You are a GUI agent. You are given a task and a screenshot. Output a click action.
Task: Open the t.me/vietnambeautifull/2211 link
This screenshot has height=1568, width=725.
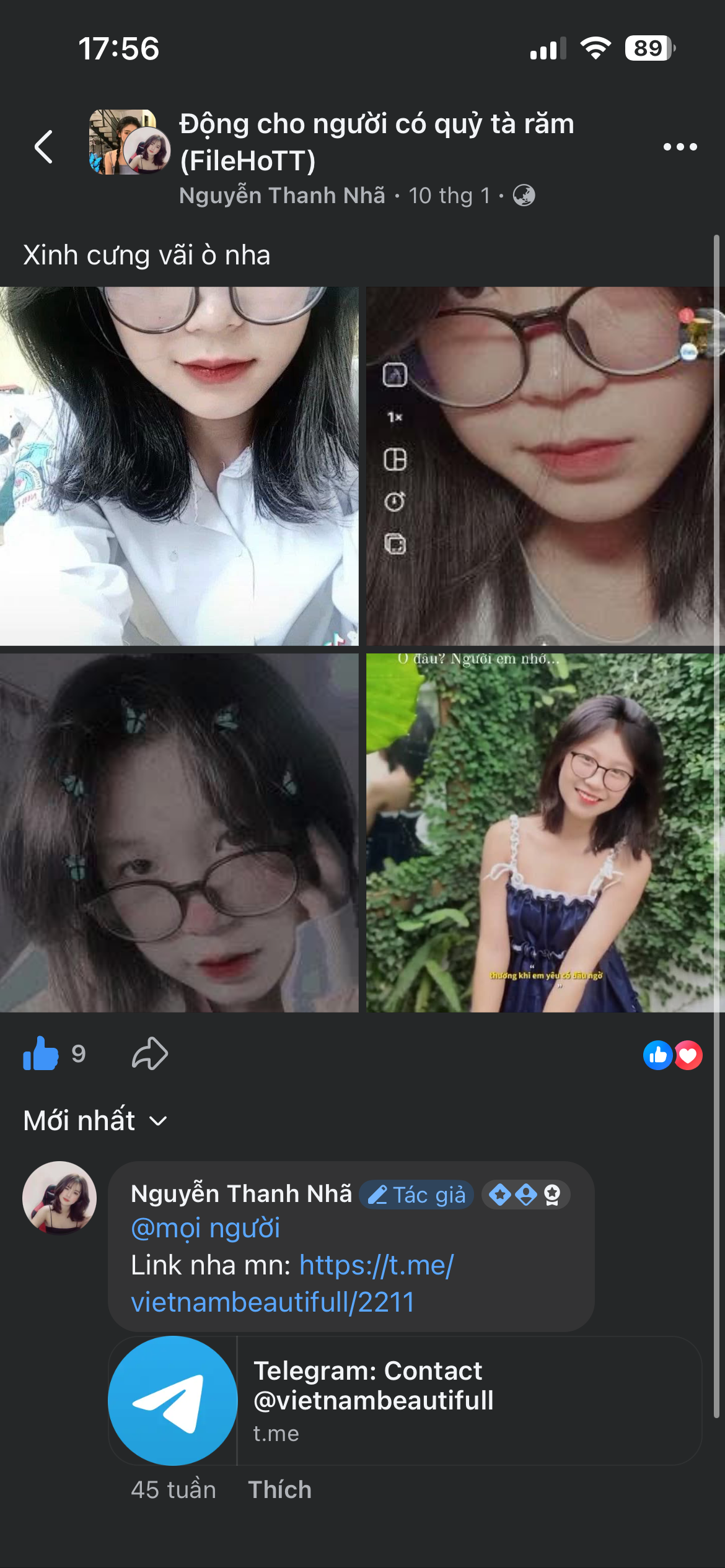tap(291, 1283)
